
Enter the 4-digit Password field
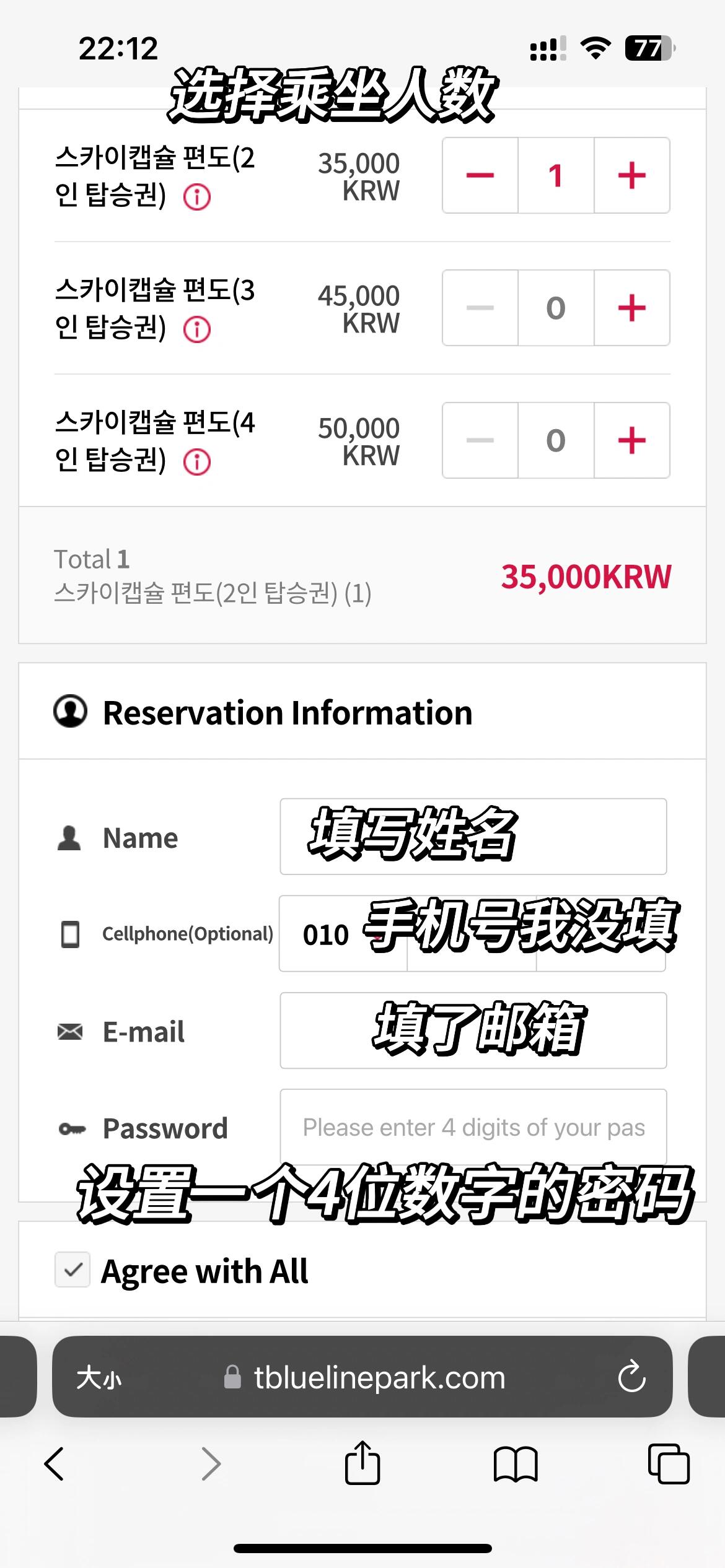pos(473,1128)
